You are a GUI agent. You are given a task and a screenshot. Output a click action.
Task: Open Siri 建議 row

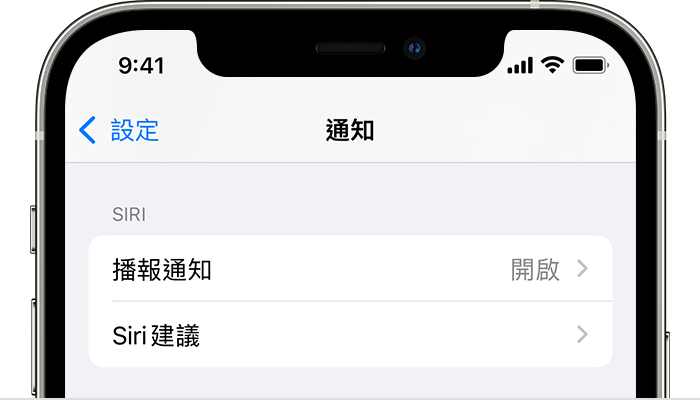[350, 335]
